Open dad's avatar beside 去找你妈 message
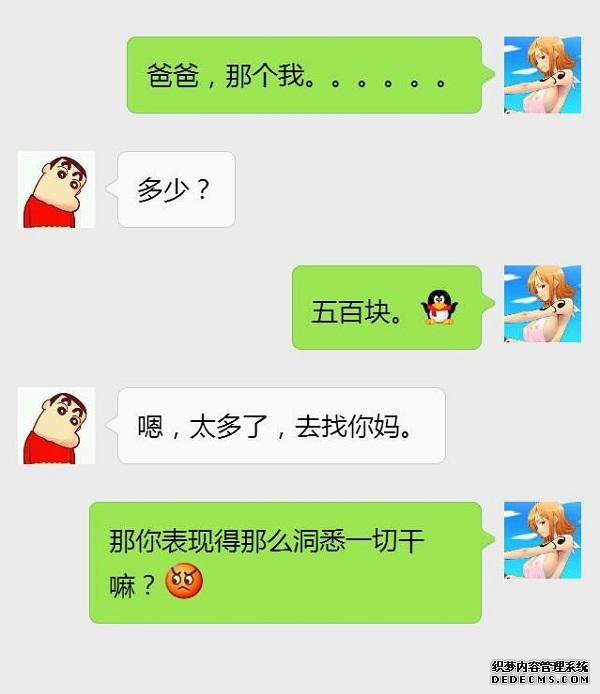This screenshot has width=600, height=694. (58, 425)
